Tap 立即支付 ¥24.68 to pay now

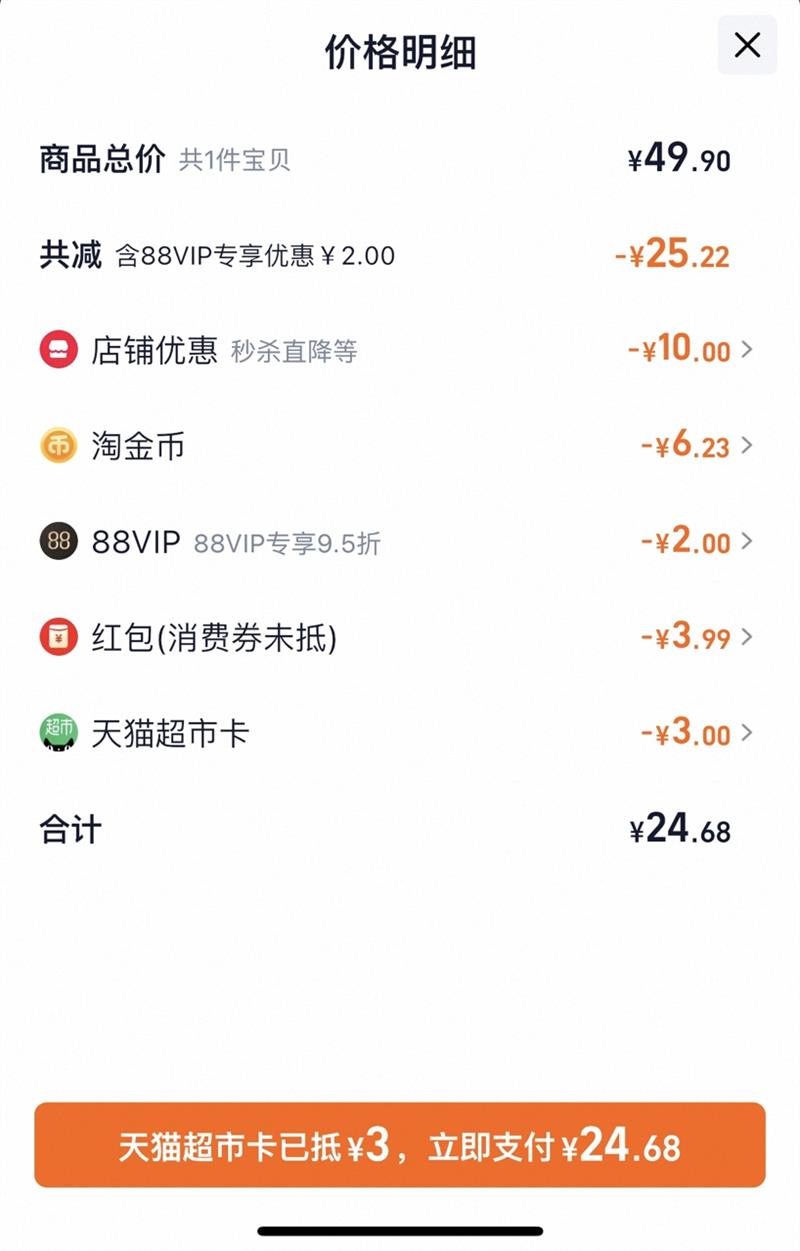400,1146
